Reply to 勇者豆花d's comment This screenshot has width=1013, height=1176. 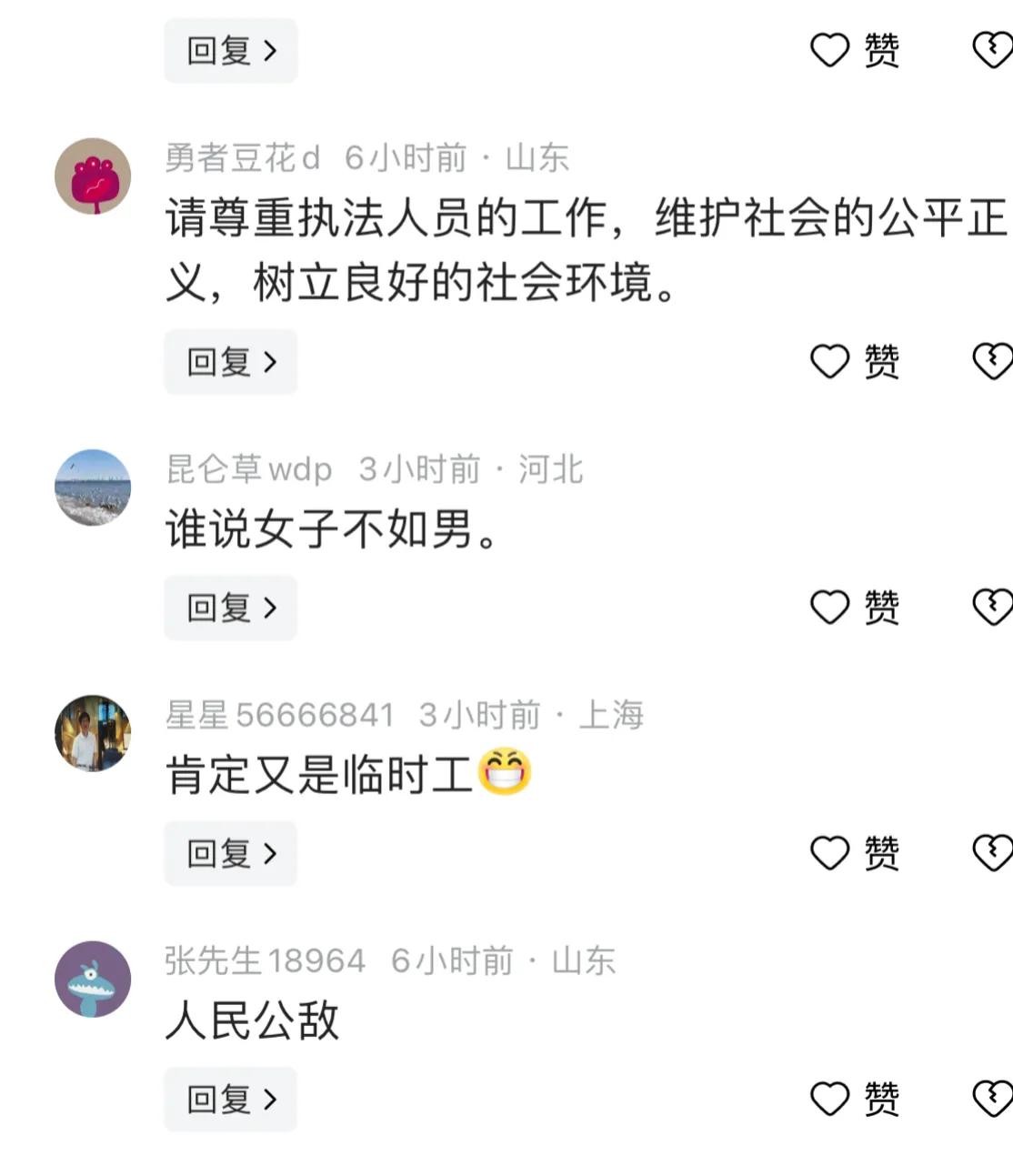(230, 362)
